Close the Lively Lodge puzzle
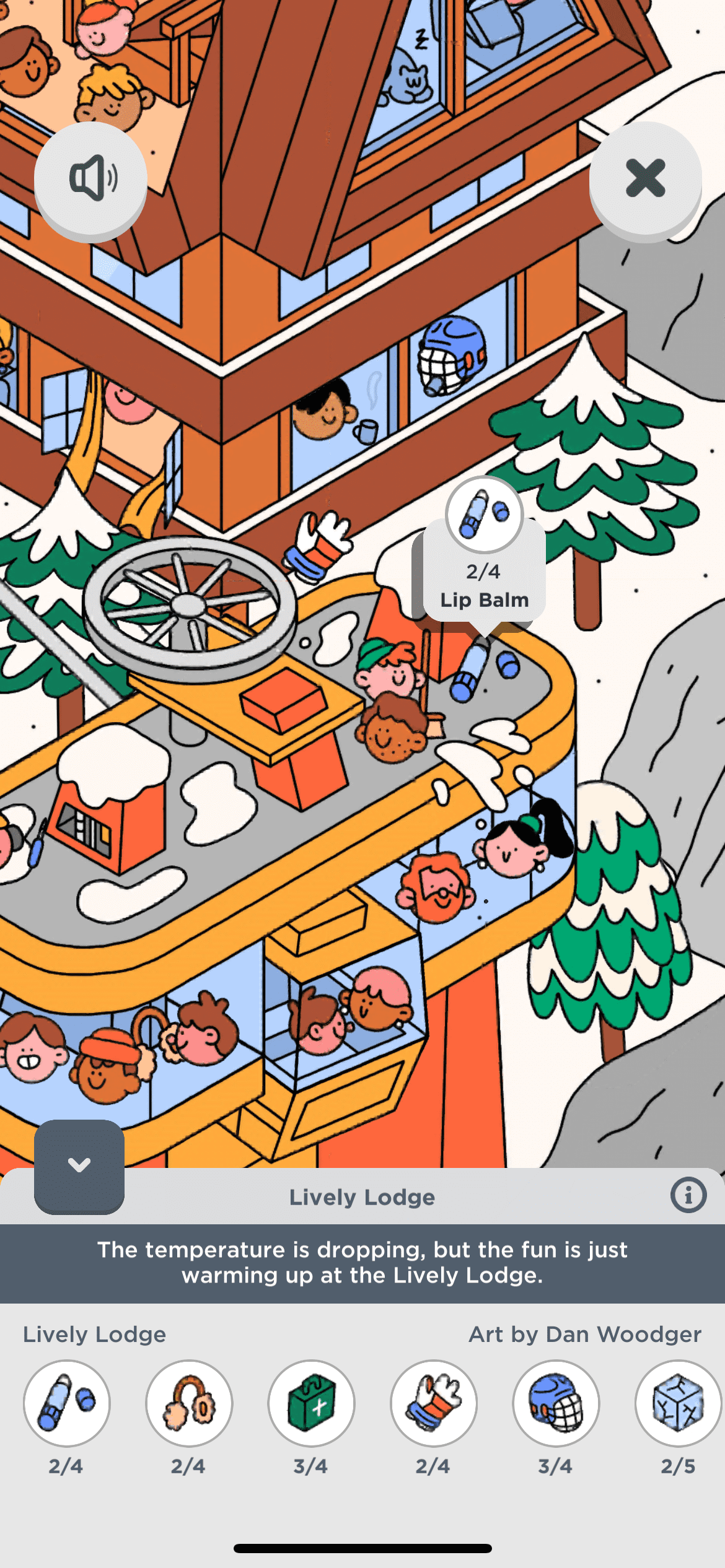Viewport: 725px width, 1568px height. (645, 179)
